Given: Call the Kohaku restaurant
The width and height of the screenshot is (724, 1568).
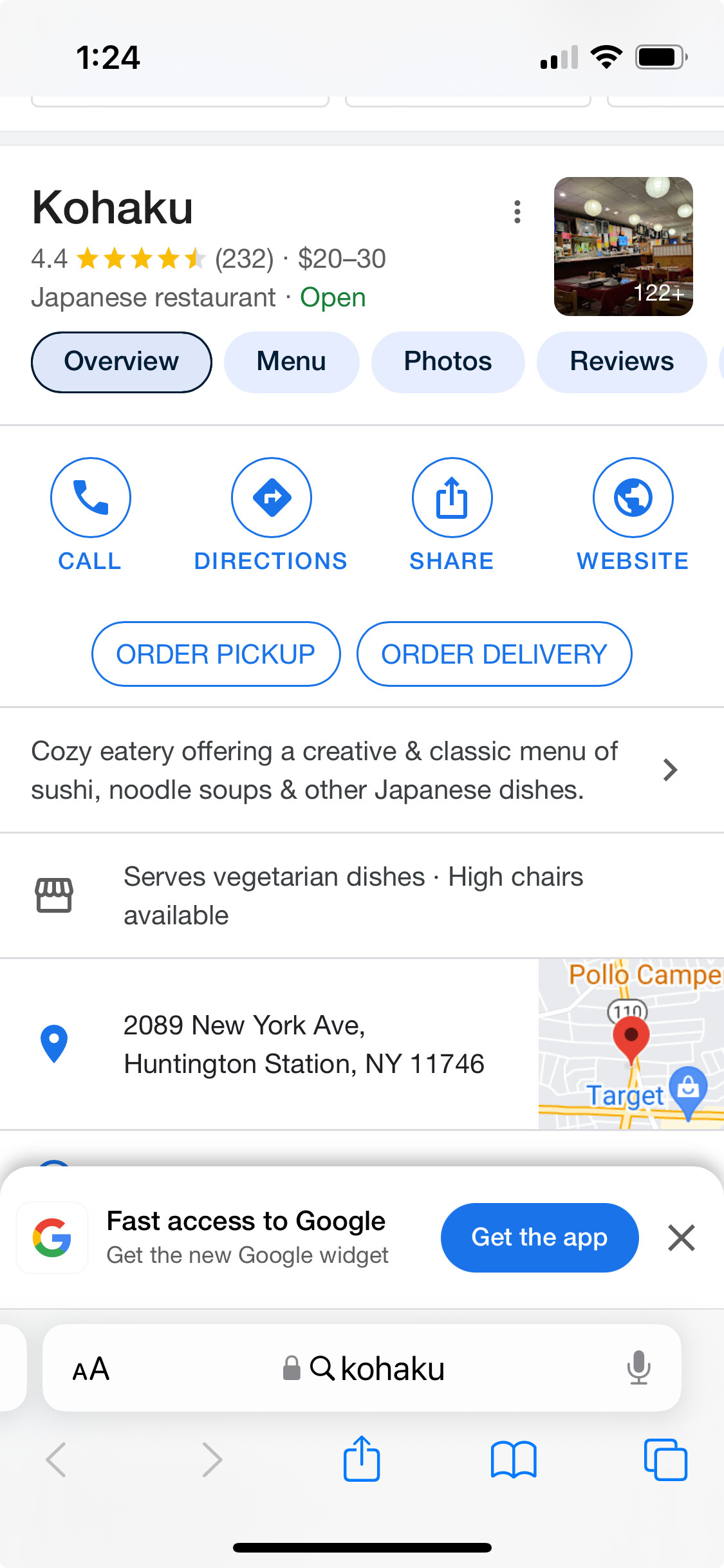Looking at the screenshot, I should (91, 498).
